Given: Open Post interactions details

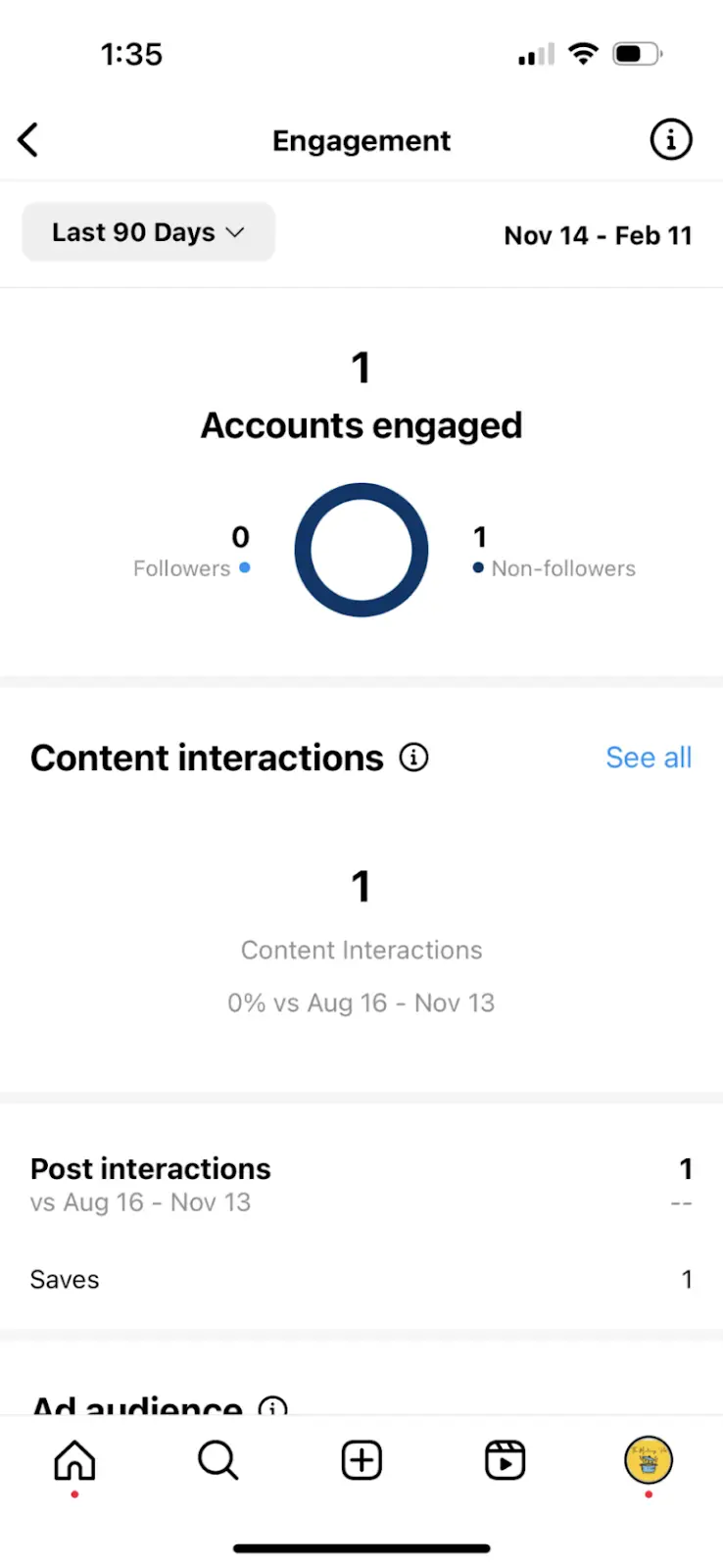Looking at the screenshot, I should pyautogui.click(x=150, y=1168).
